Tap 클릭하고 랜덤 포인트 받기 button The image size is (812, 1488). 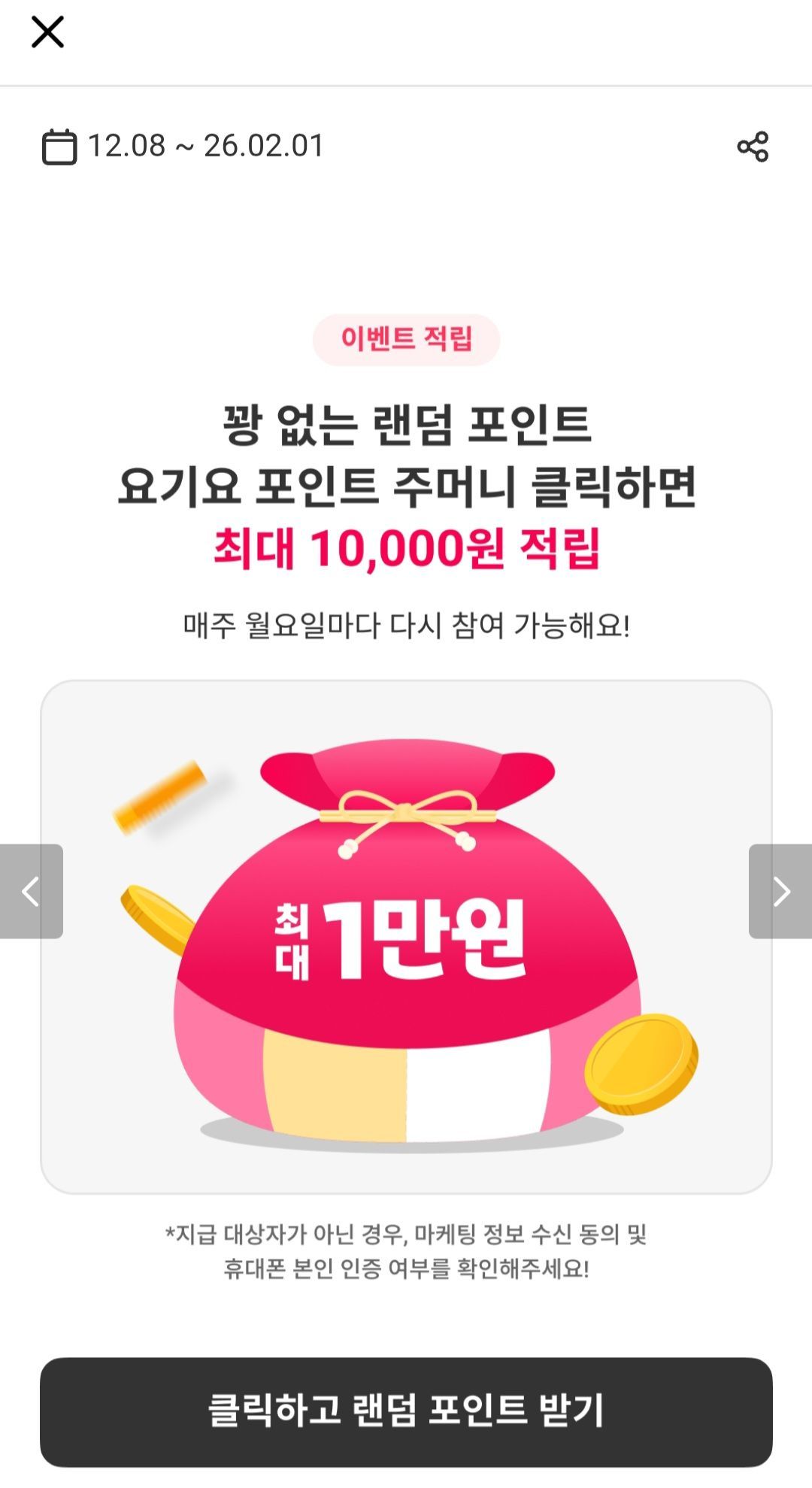(x=406, y=1411)
